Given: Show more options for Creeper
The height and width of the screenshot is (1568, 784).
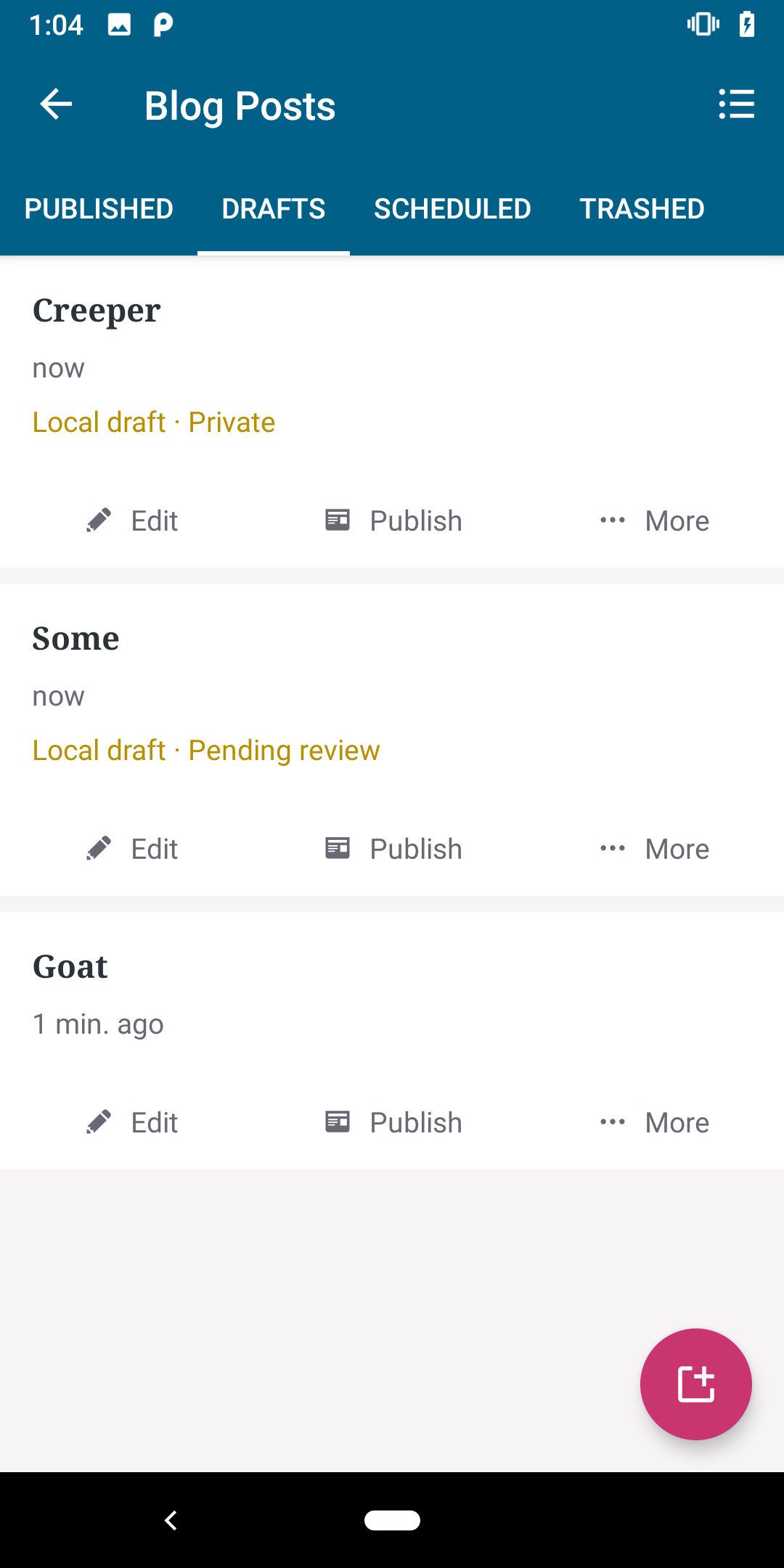Looking at the screenshot, I should coord(655,520).
